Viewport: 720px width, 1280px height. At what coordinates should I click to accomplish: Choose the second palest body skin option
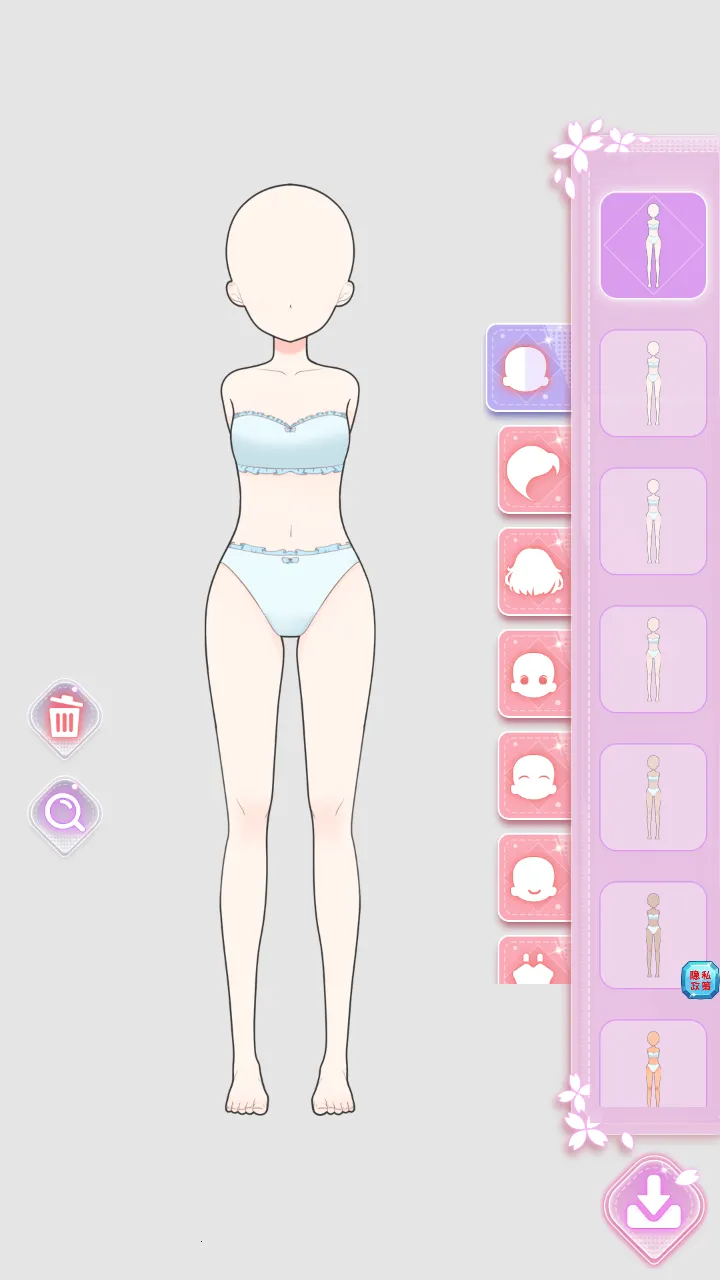coord(653,383)
